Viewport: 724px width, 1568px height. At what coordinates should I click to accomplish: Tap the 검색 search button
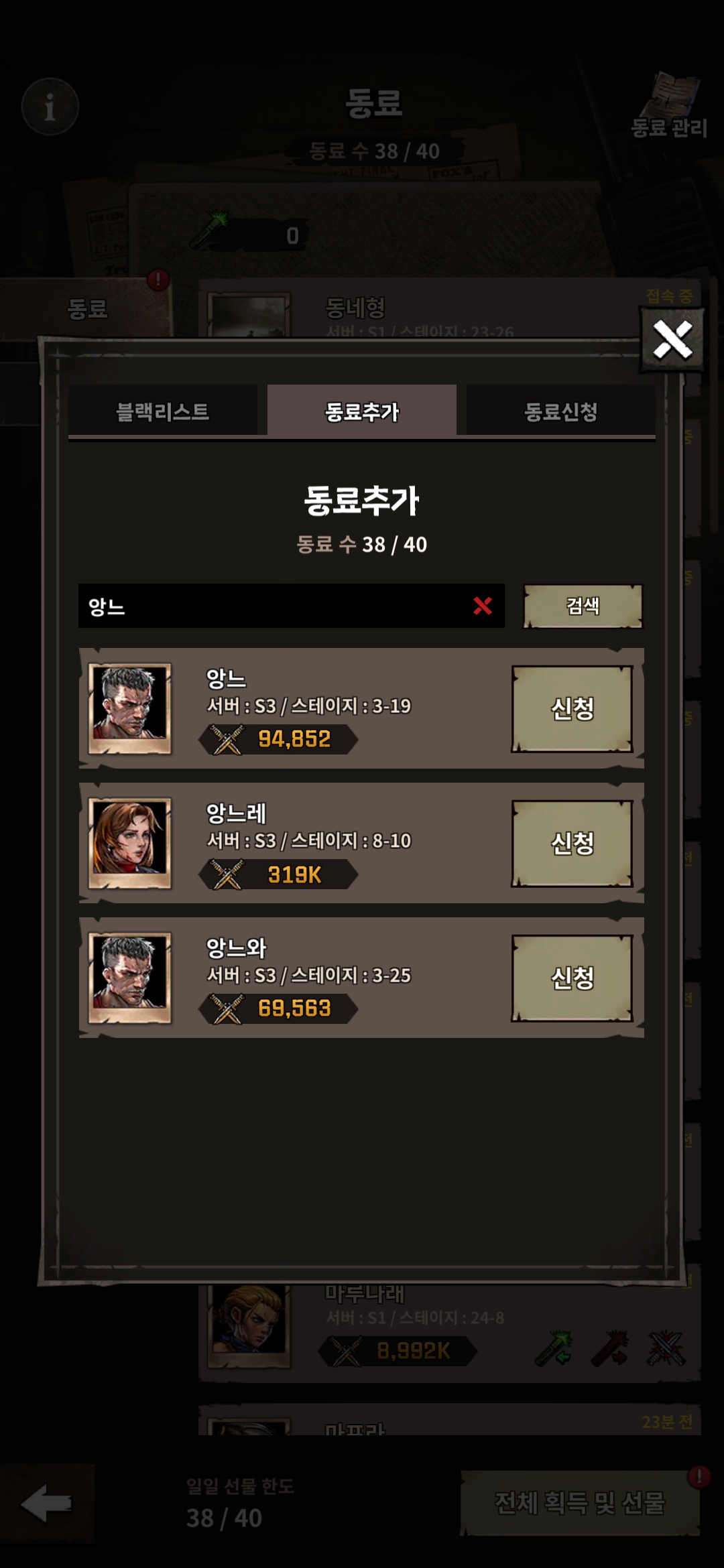(583, 606)
